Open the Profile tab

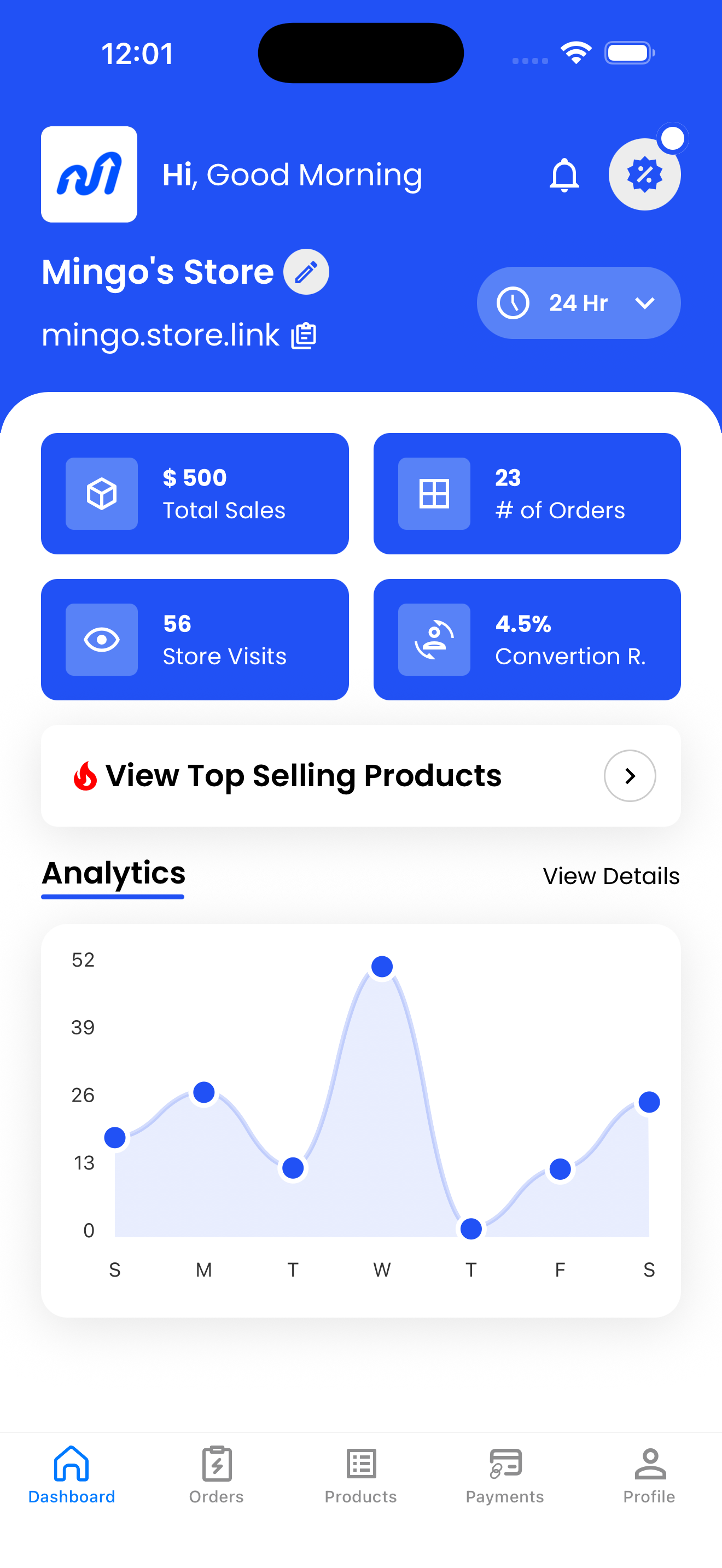coord(649,1475)
